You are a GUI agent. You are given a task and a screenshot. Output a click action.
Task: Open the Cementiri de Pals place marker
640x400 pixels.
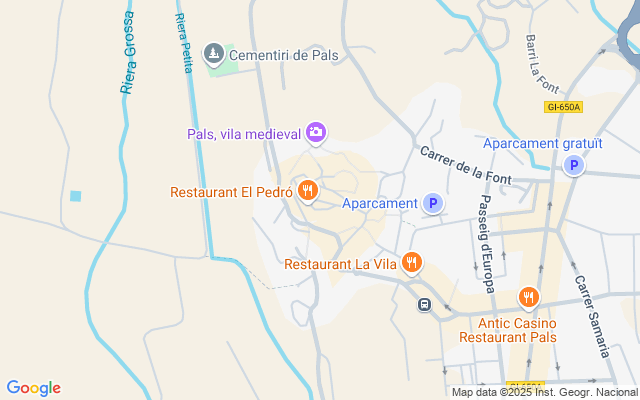click(x=214, y=54)
